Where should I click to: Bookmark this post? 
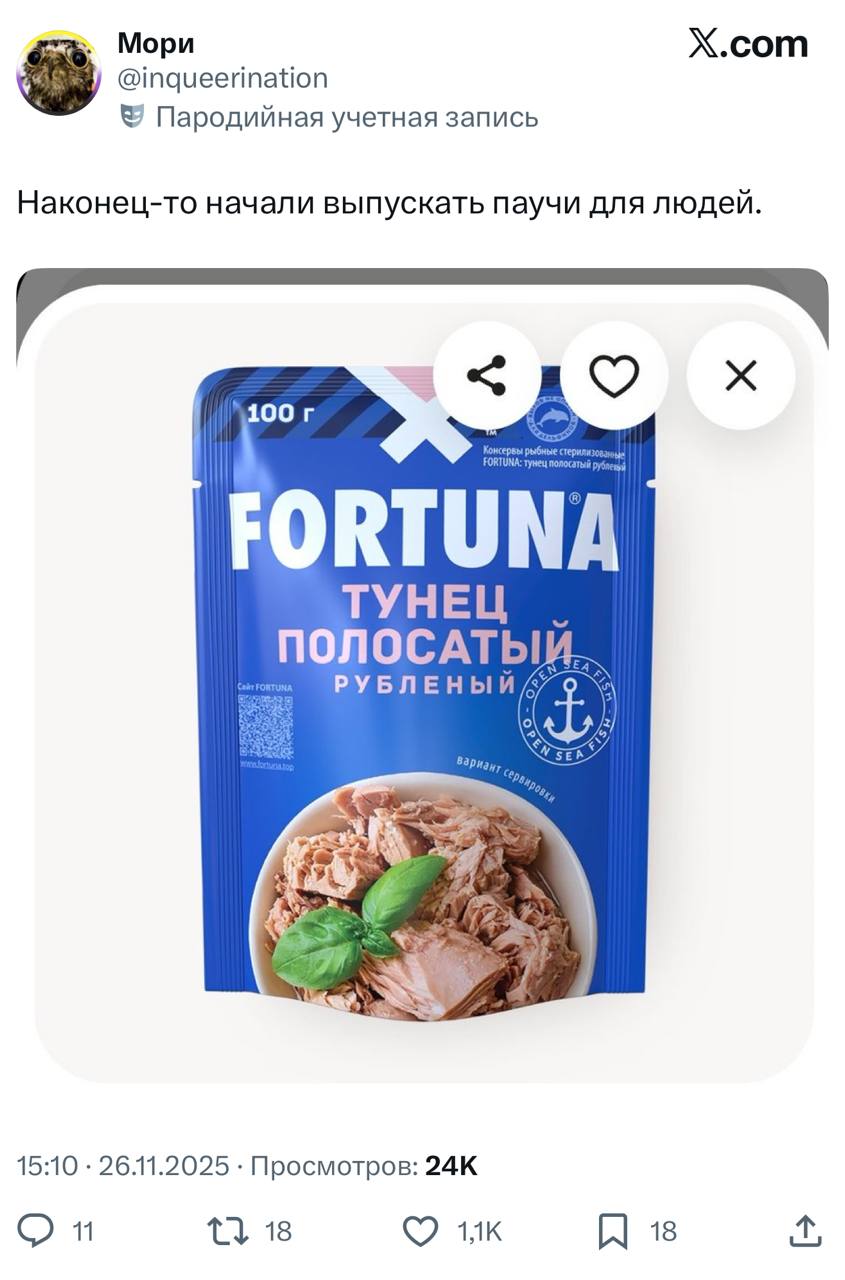pyautogui.click(x=612, y=1230)
